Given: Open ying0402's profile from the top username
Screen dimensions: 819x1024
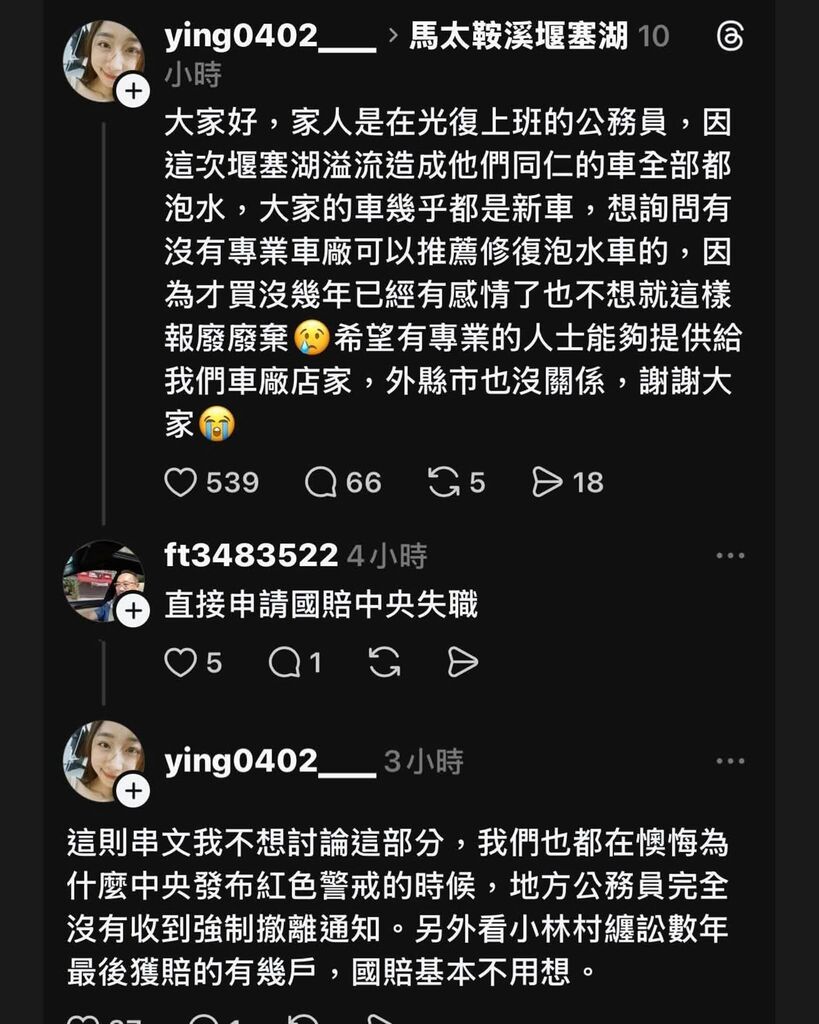Looking at the screenshot, I should 270,37.
